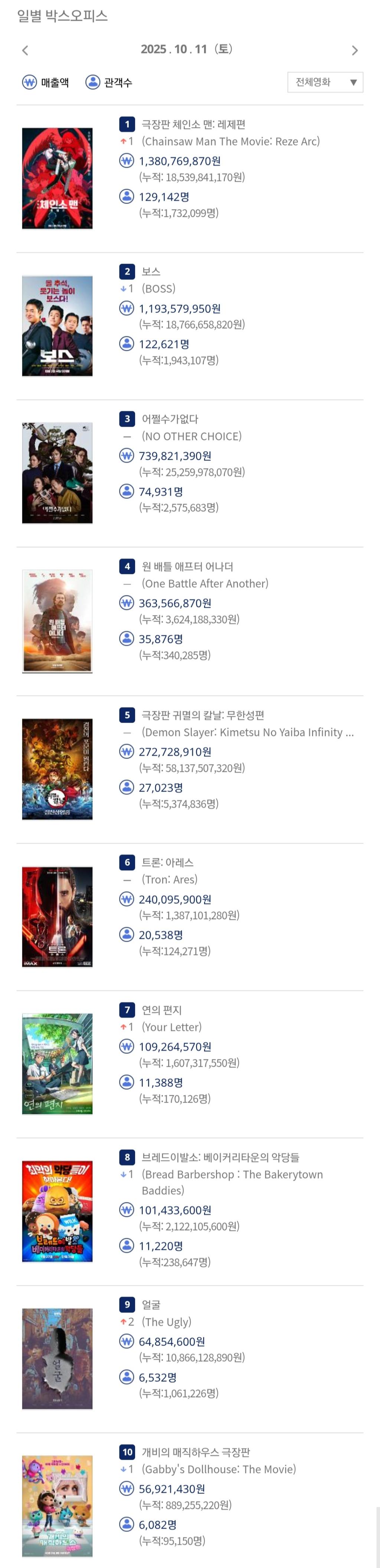View Demon Slayer Infinity Castle details

(x=202, y=715)
